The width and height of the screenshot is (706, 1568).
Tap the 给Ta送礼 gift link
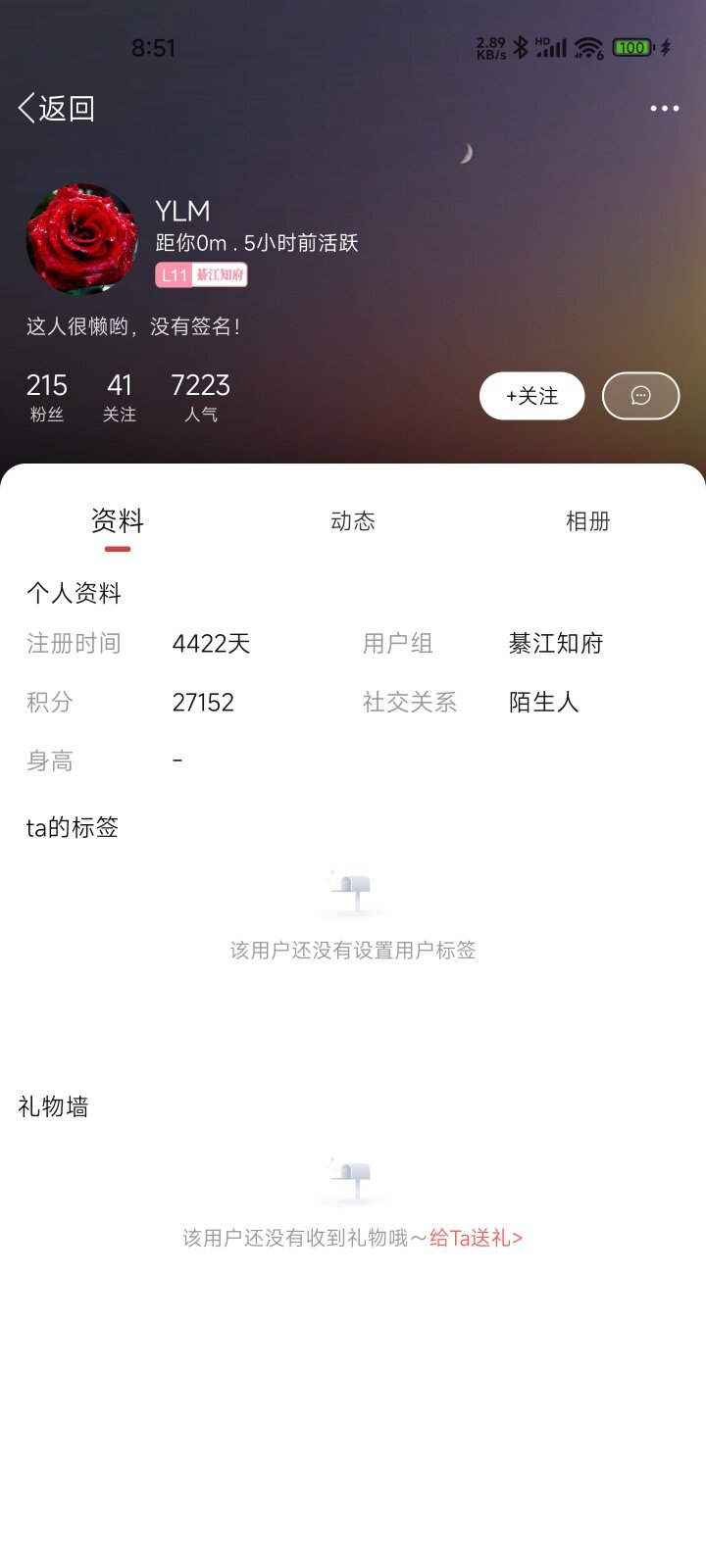476,1238
